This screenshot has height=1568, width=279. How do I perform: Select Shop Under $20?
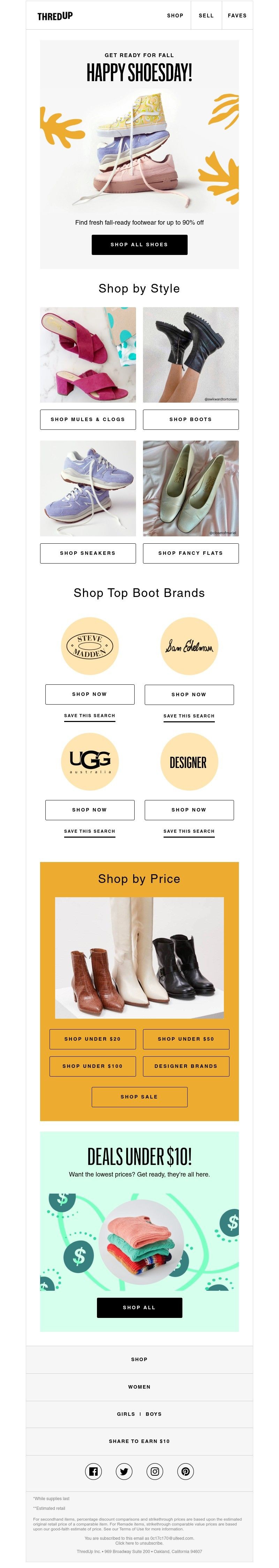(93, 1039)
